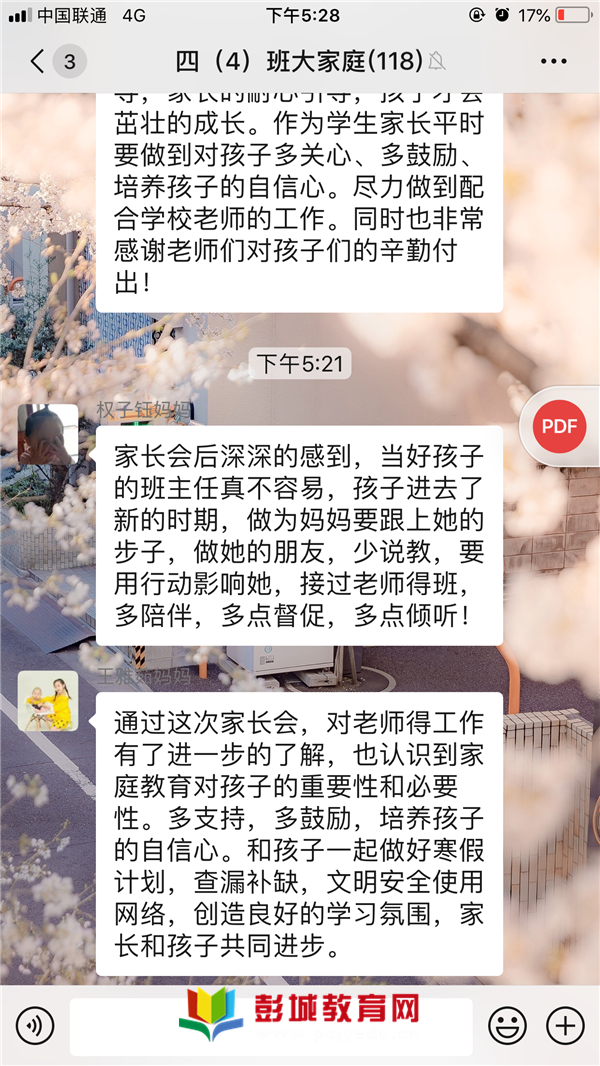Open the avatar with yellow-dressed kids
Screen dimensions: 600x1066
[x=47, y=700]
